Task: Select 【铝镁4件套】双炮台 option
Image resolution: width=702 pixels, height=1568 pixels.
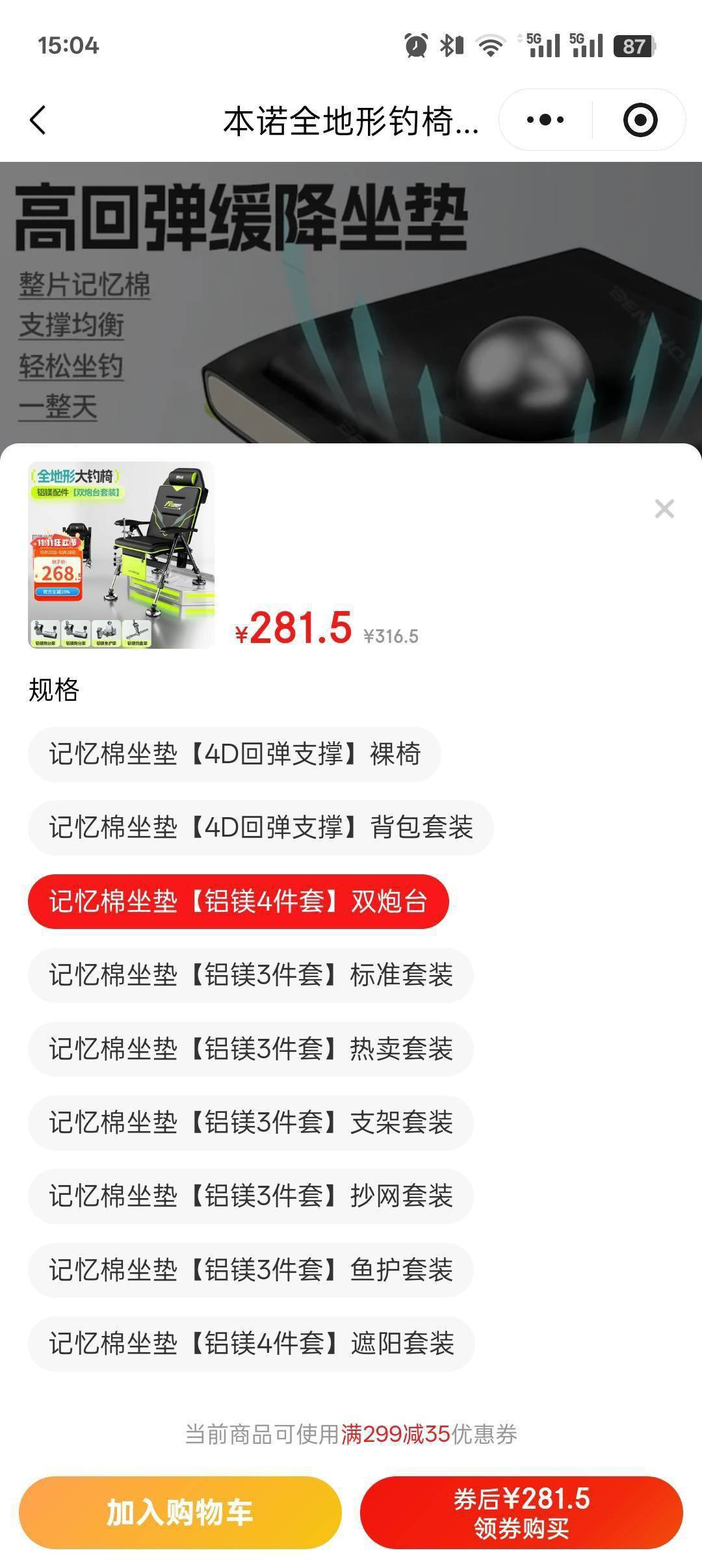Action: 238,902
